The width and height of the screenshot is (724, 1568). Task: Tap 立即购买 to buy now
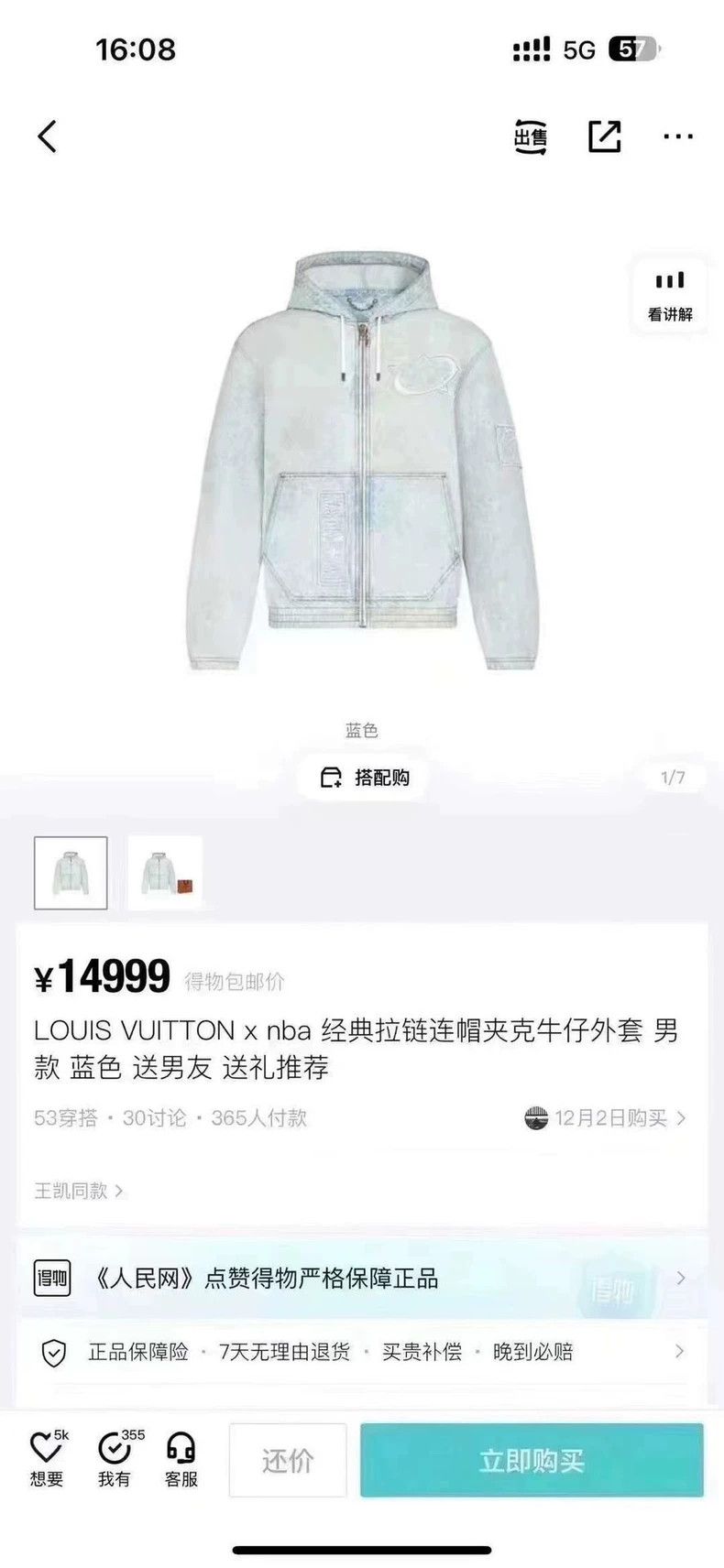(532, 1460)
